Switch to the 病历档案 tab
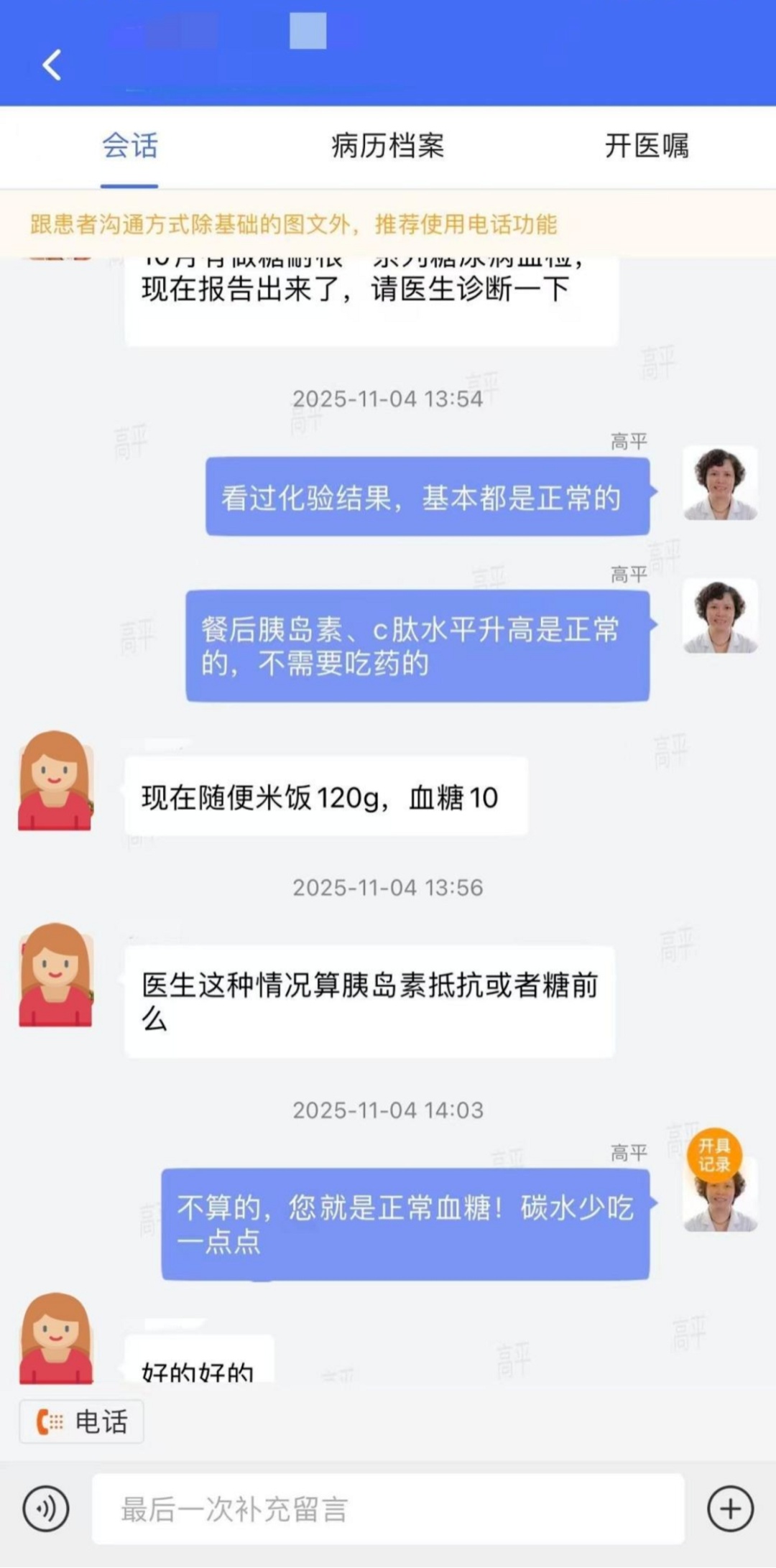 (387, 146)
